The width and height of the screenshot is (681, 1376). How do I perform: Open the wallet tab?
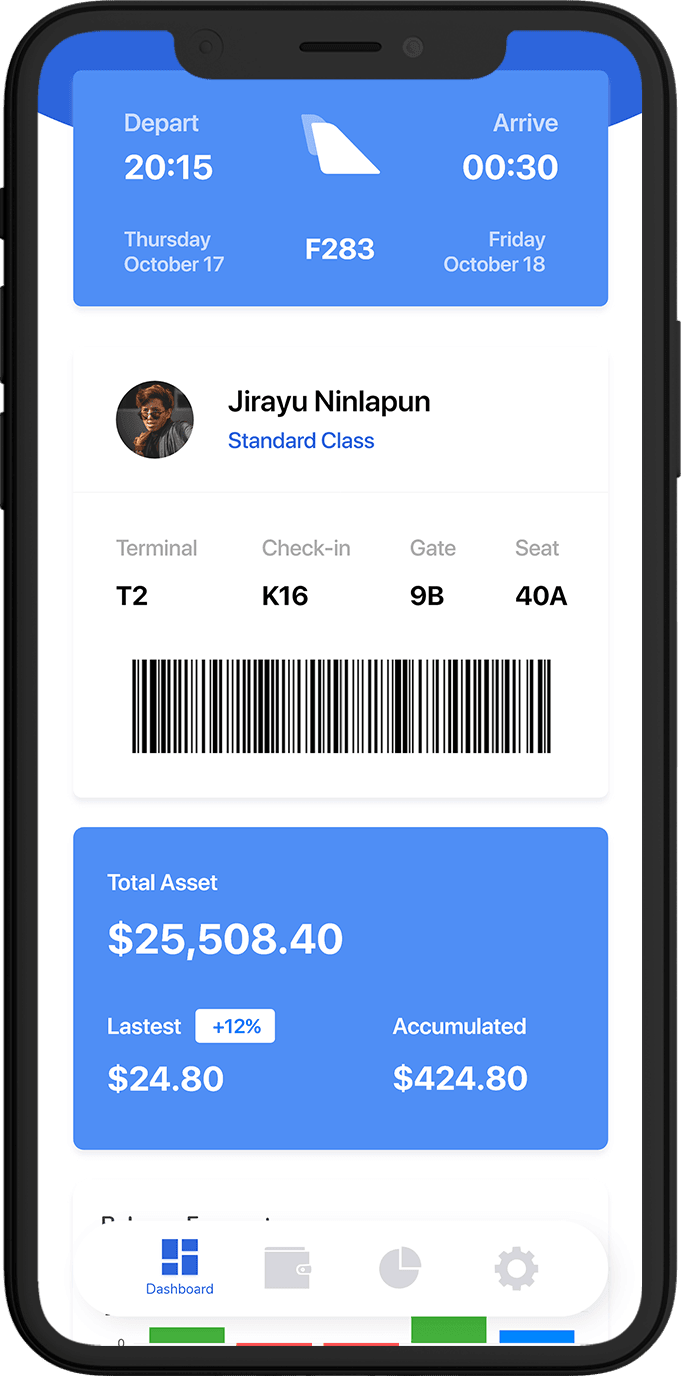[x=287, y=1268]
